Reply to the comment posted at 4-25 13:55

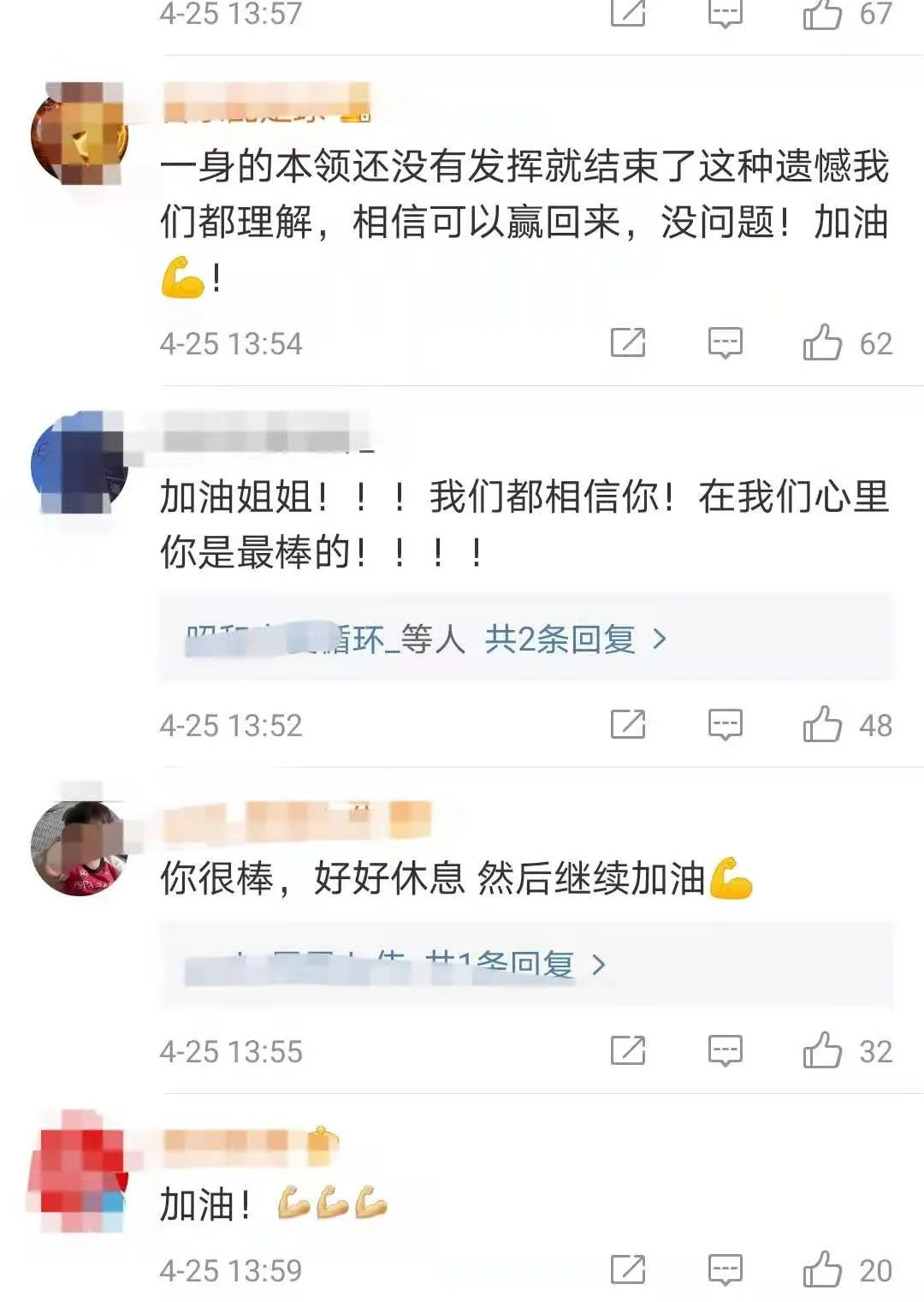[725, 1051]
